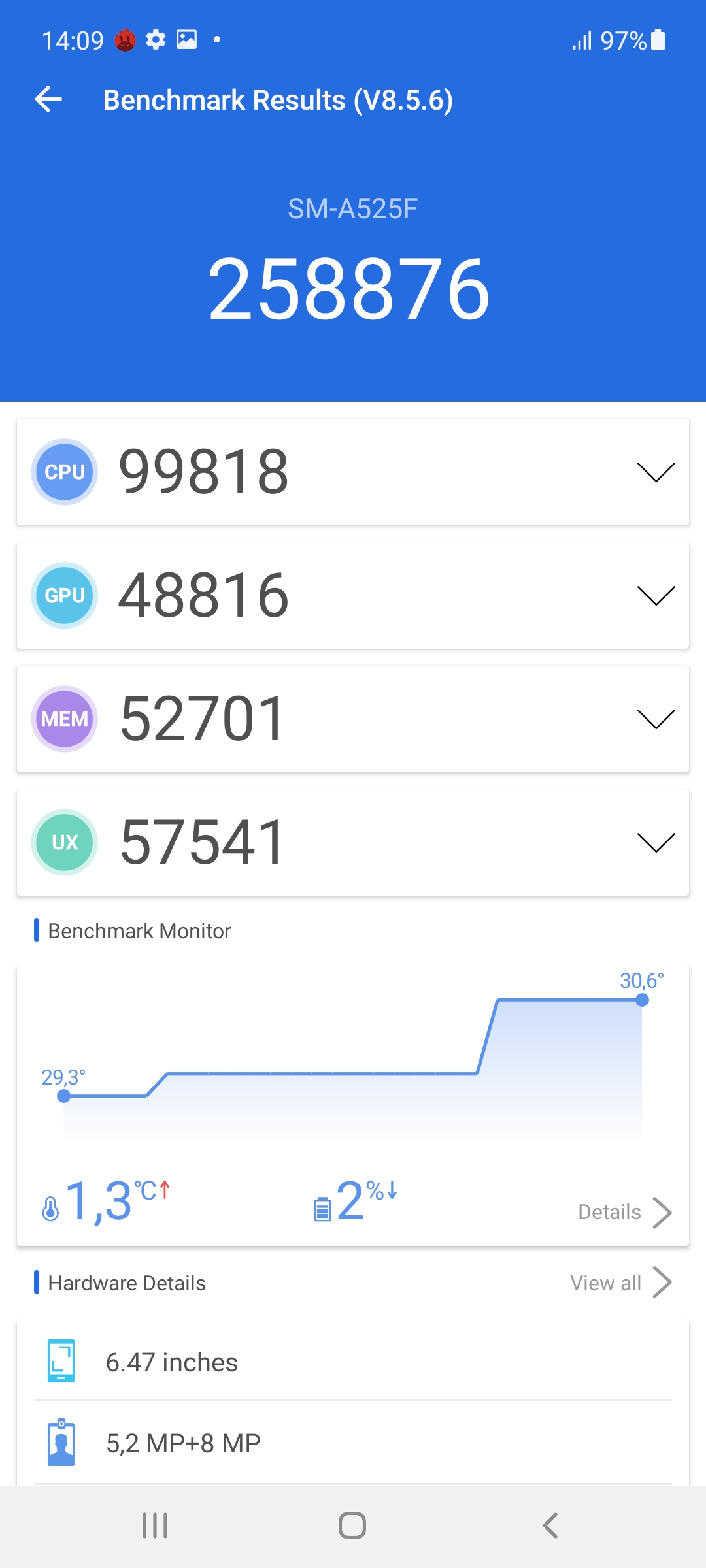Tap the system home button
This screenshot has height=1568, width=706.
tap(352, 1526)
